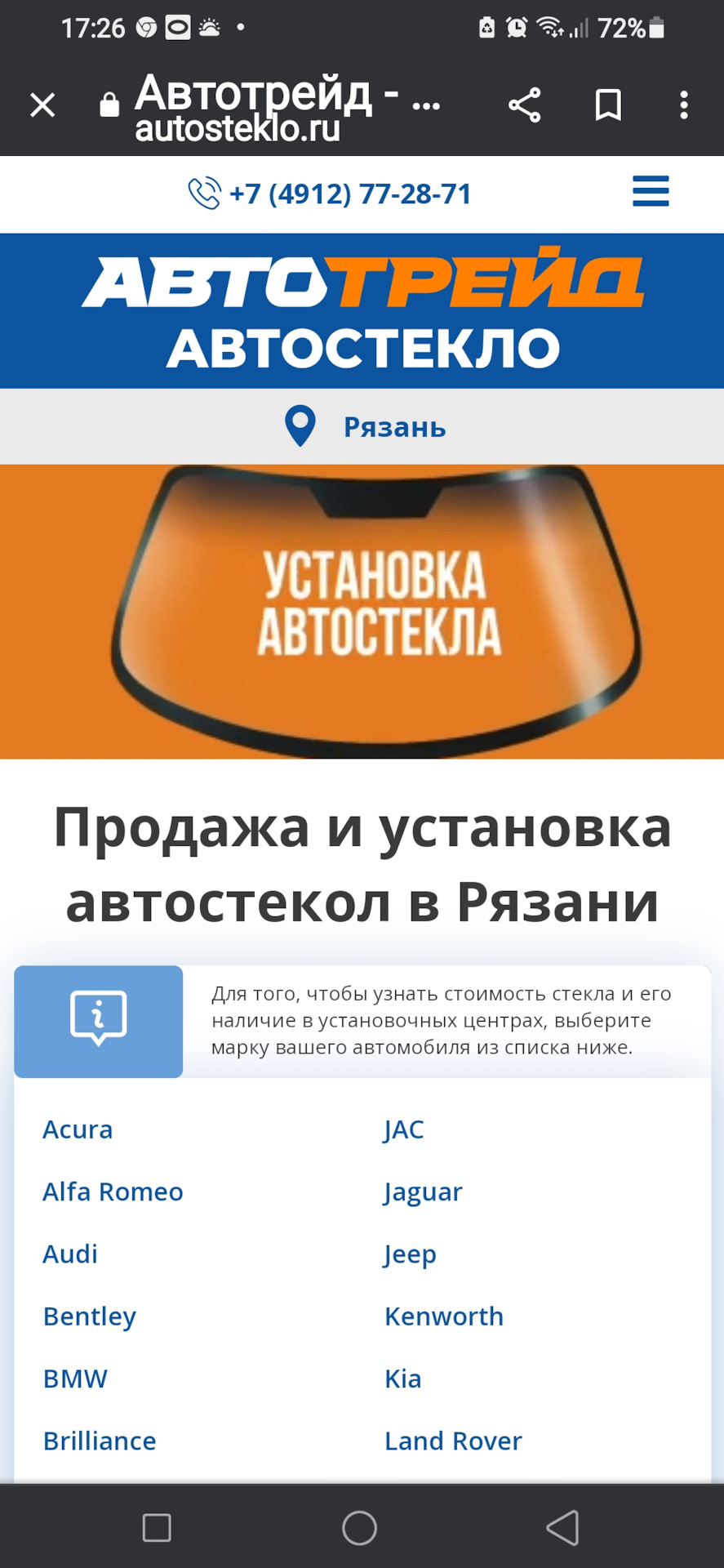Viewport: 724px width, 1568px height.
Task: Change the city Рязань
Action: pos(365,426)
